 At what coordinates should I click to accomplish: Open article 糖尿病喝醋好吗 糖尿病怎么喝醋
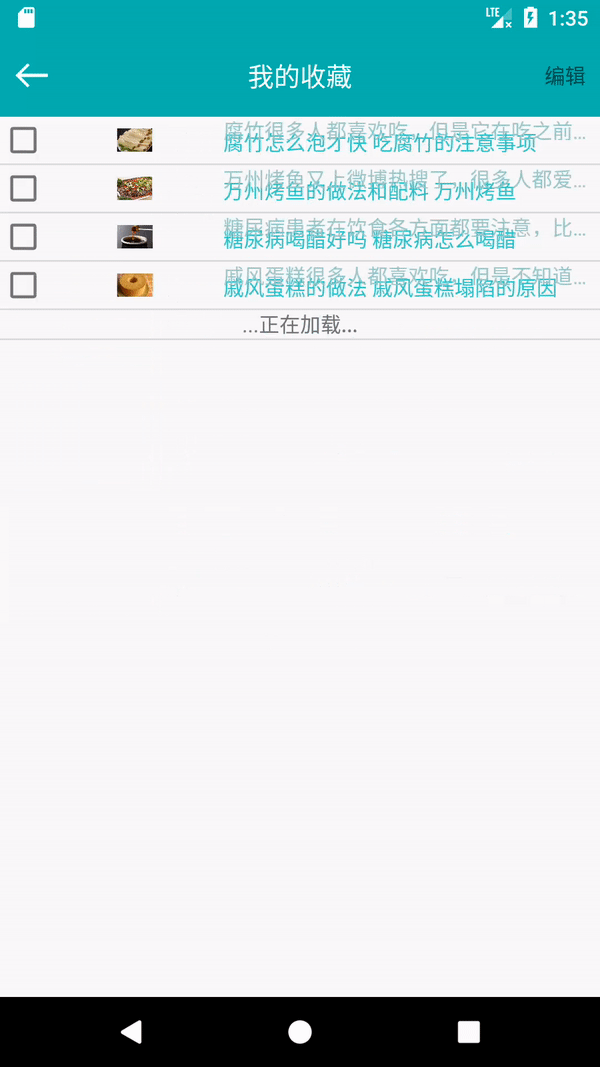[369, 240]
